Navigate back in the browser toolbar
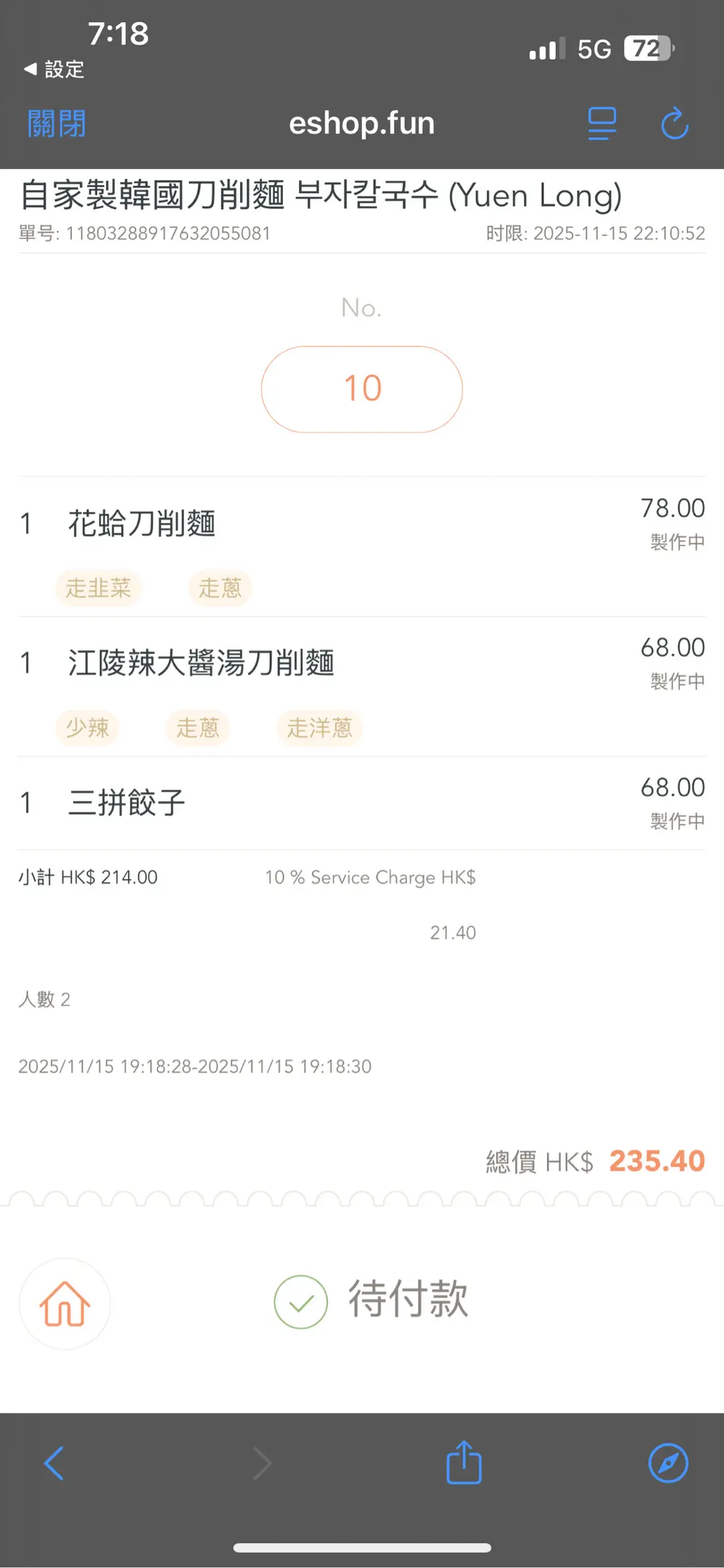Viewport: 724px width, 1568px height. pyautogui.click(x=54, y=1463)
